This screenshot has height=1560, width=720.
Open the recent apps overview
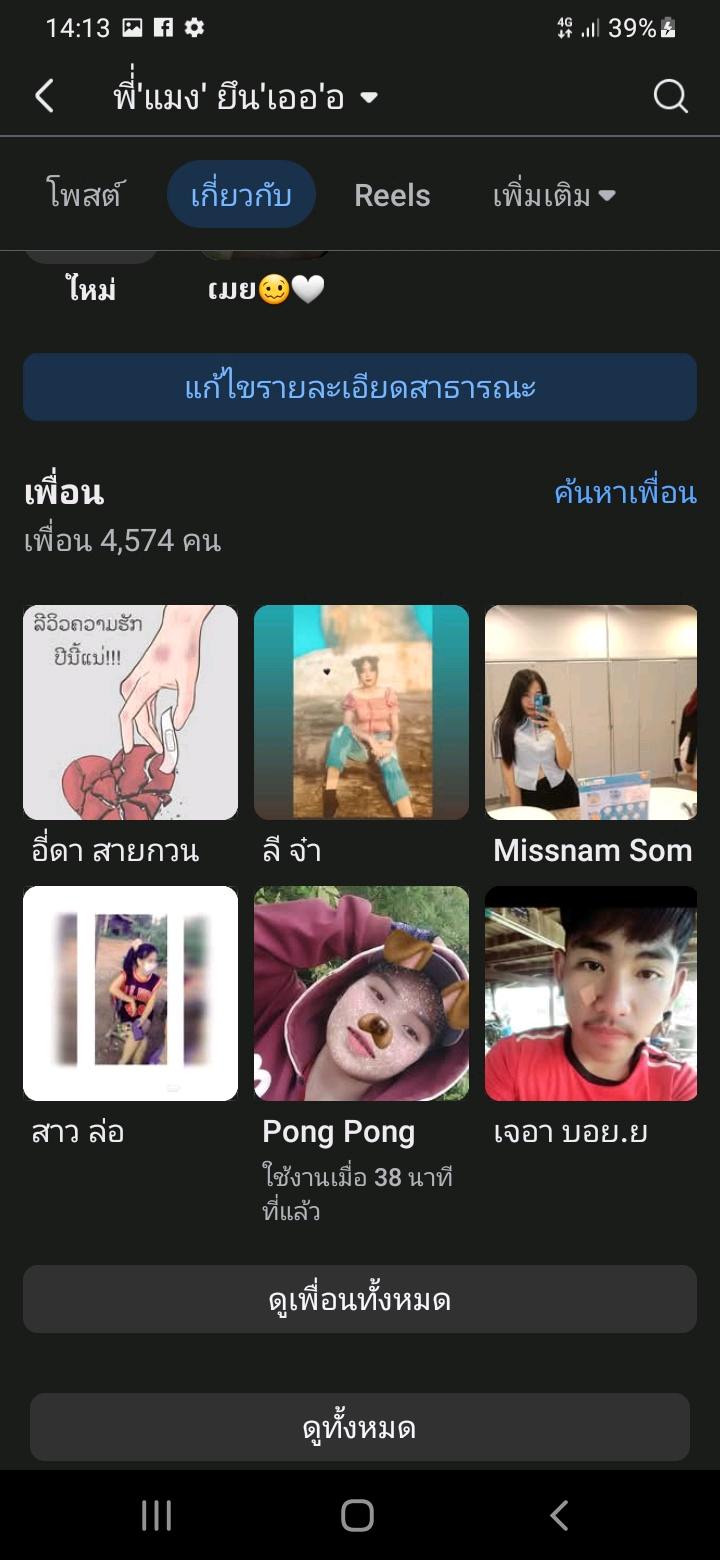[x=156, y=1515]
